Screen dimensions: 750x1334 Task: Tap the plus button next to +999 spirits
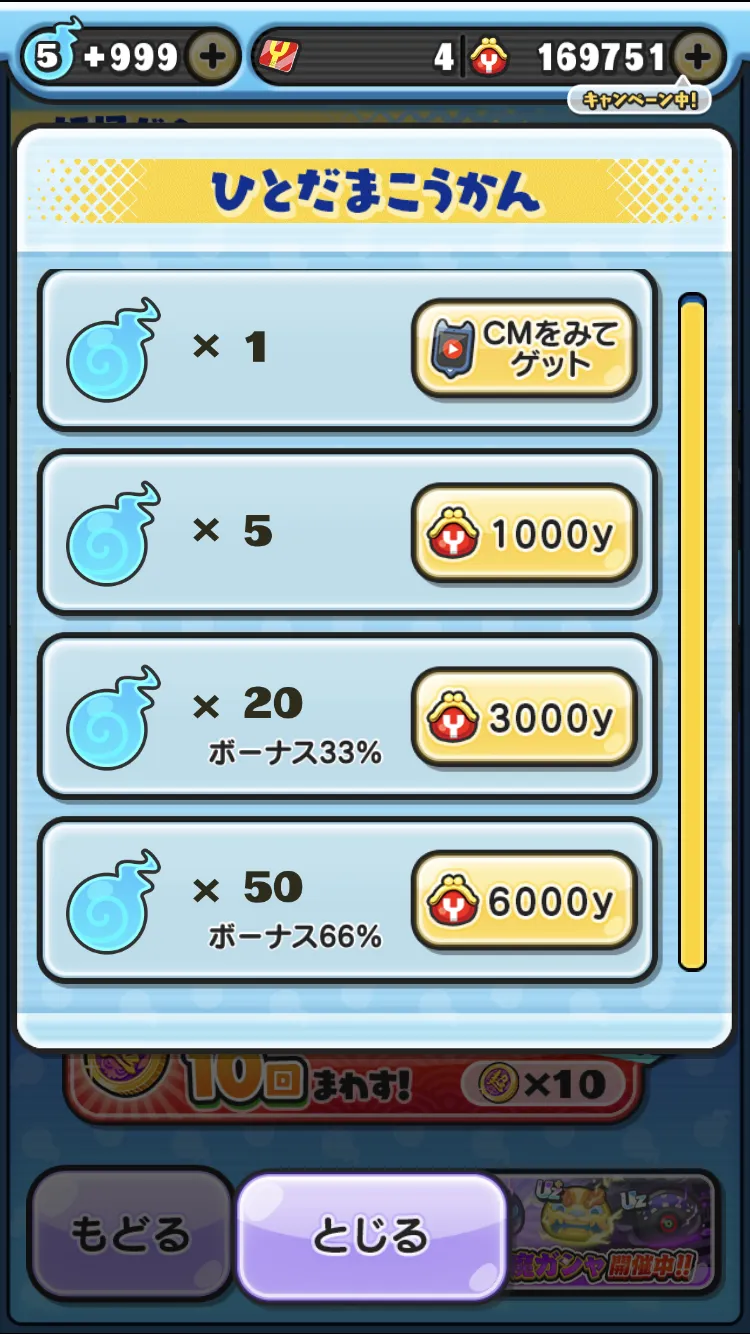212,58
